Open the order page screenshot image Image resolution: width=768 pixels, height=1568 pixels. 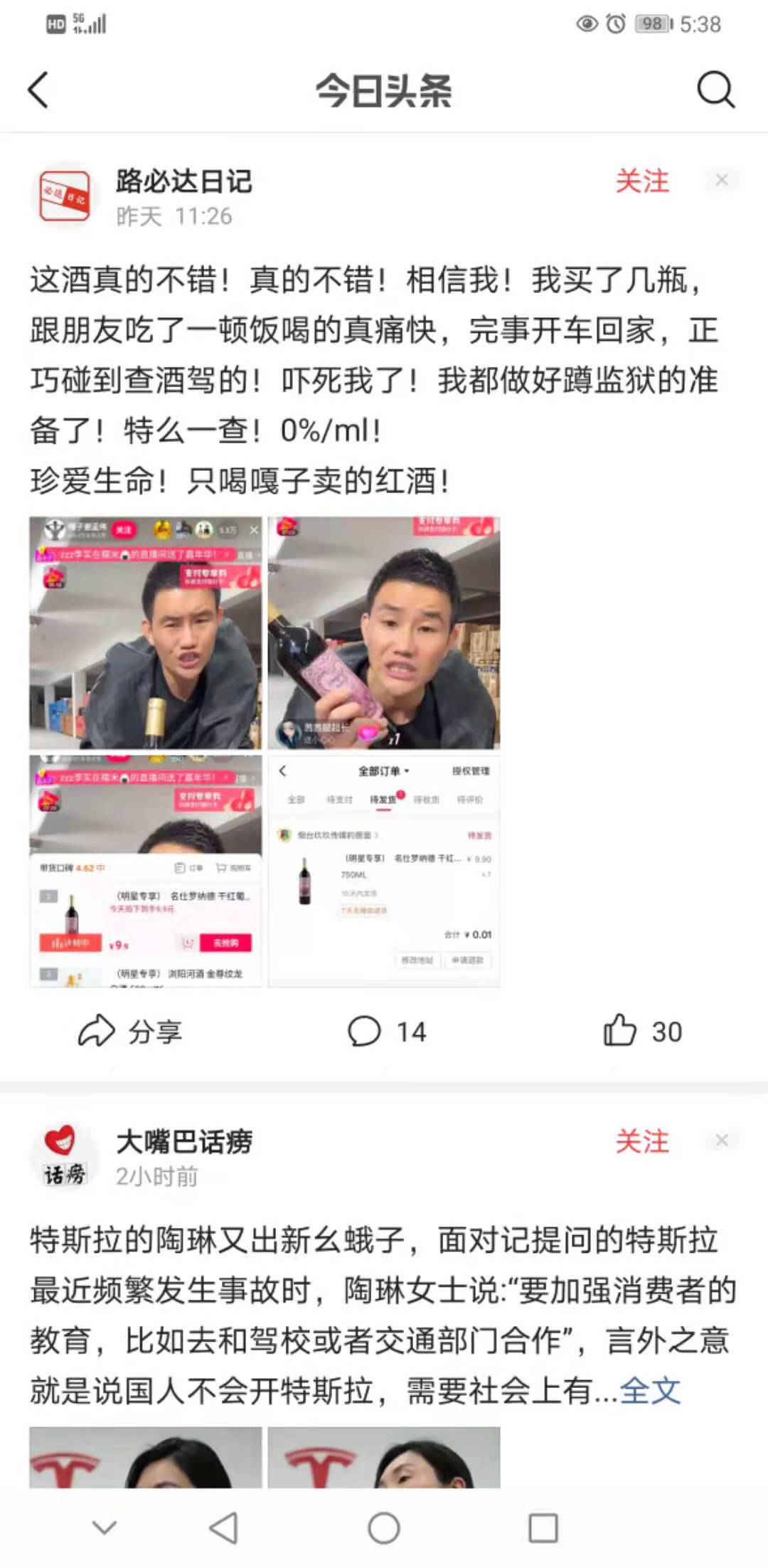(384, 872)
